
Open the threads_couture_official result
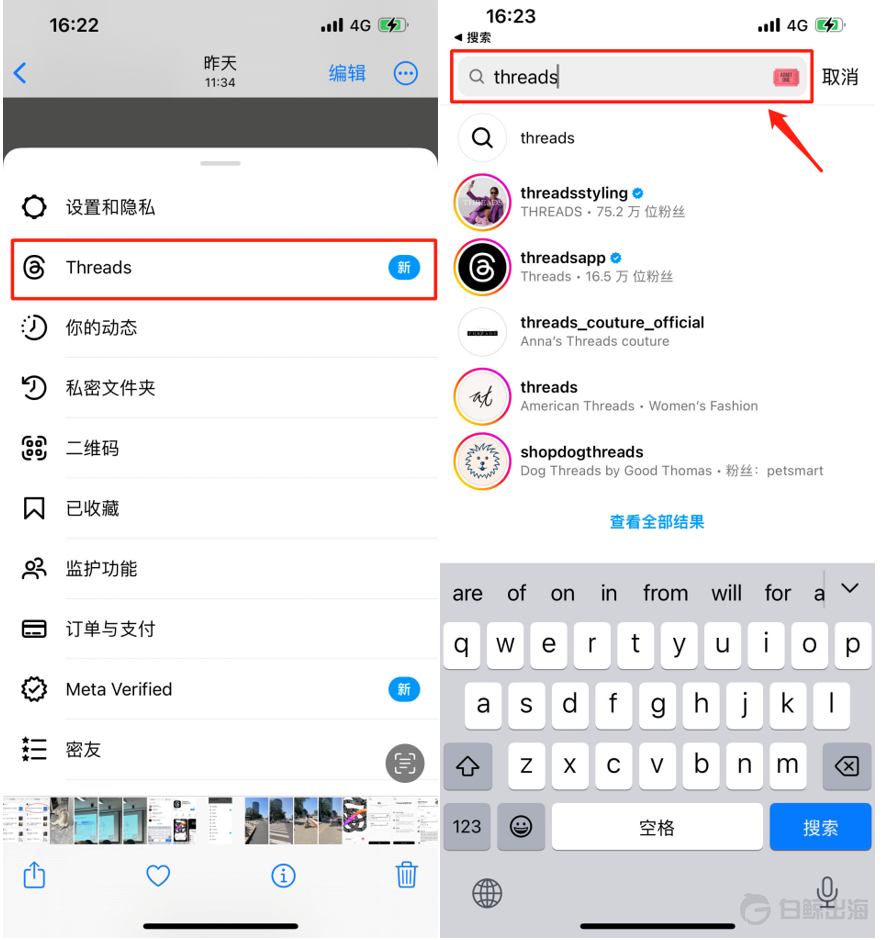(612, 331)
